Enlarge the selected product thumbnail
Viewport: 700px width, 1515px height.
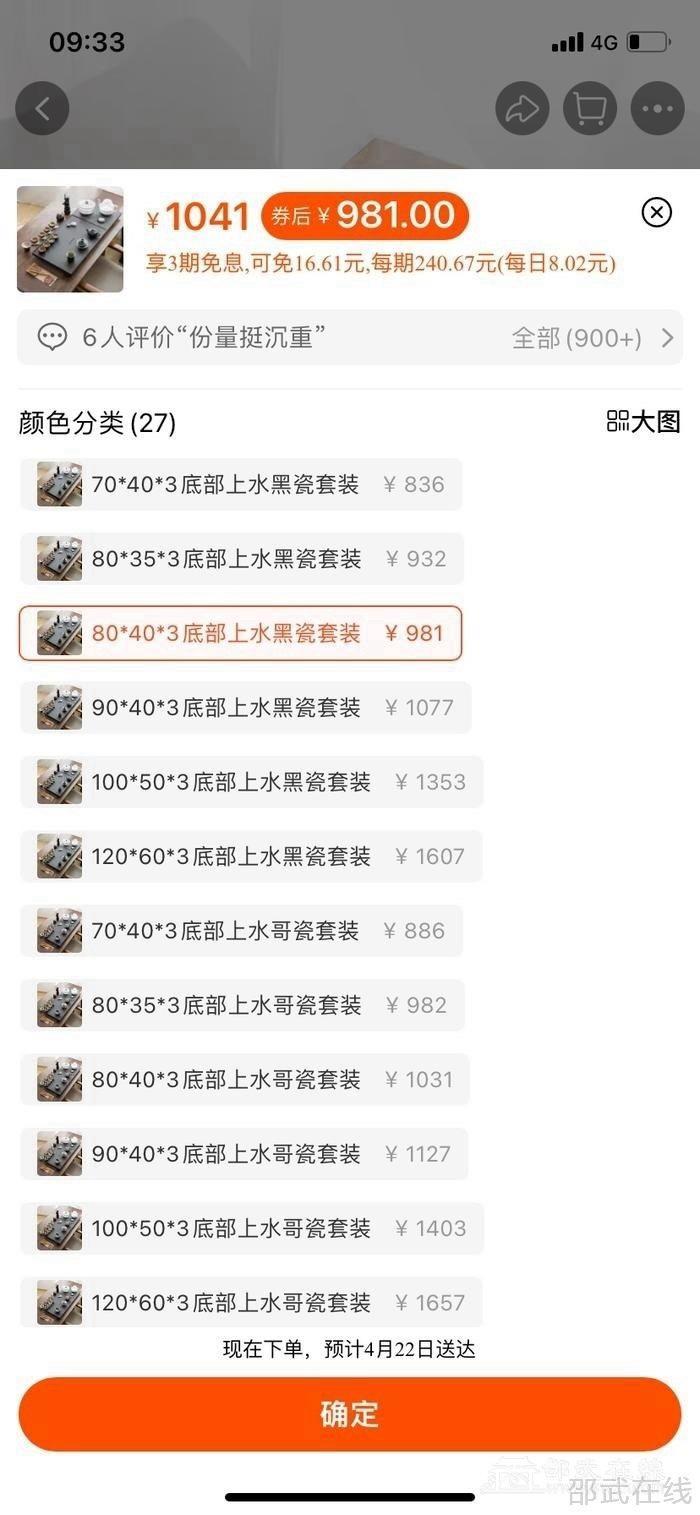pyautogui.click(x=70, y=239)
